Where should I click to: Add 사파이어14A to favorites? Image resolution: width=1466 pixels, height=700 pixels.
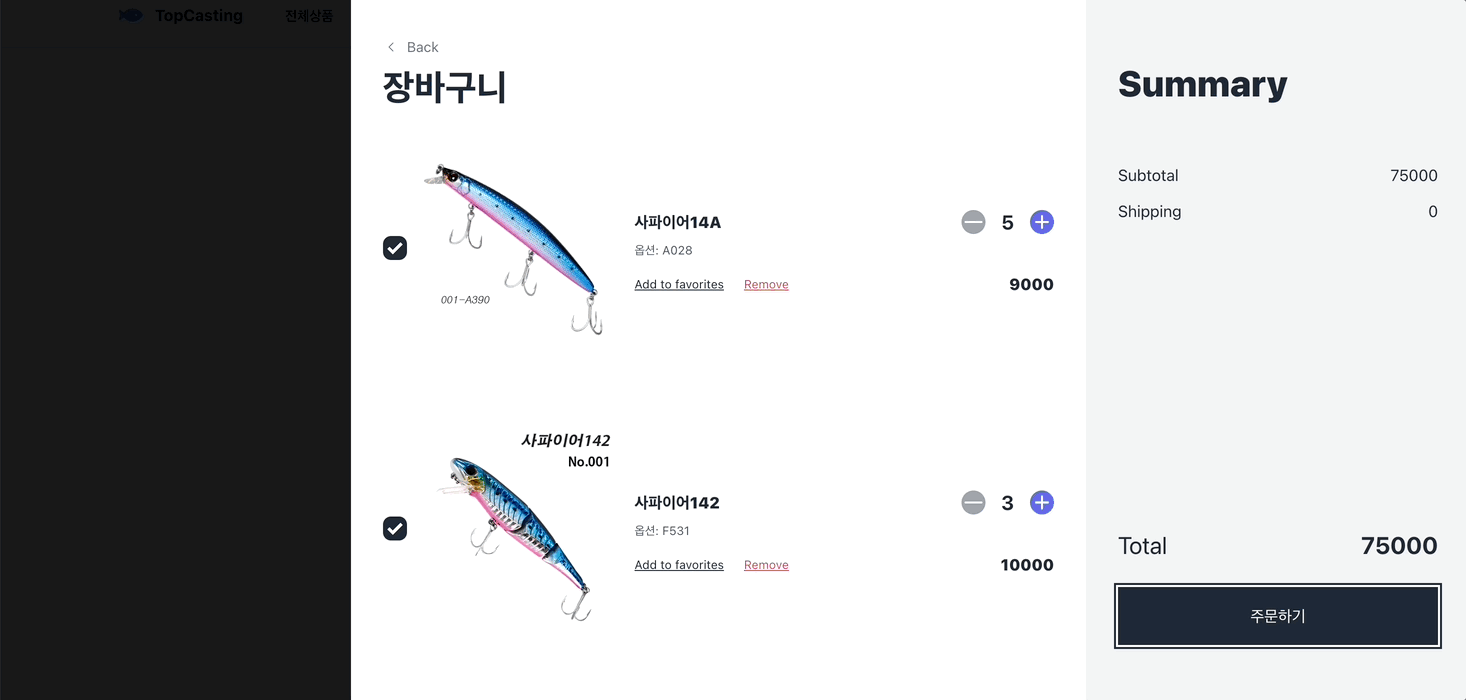(x=679, y=285)
